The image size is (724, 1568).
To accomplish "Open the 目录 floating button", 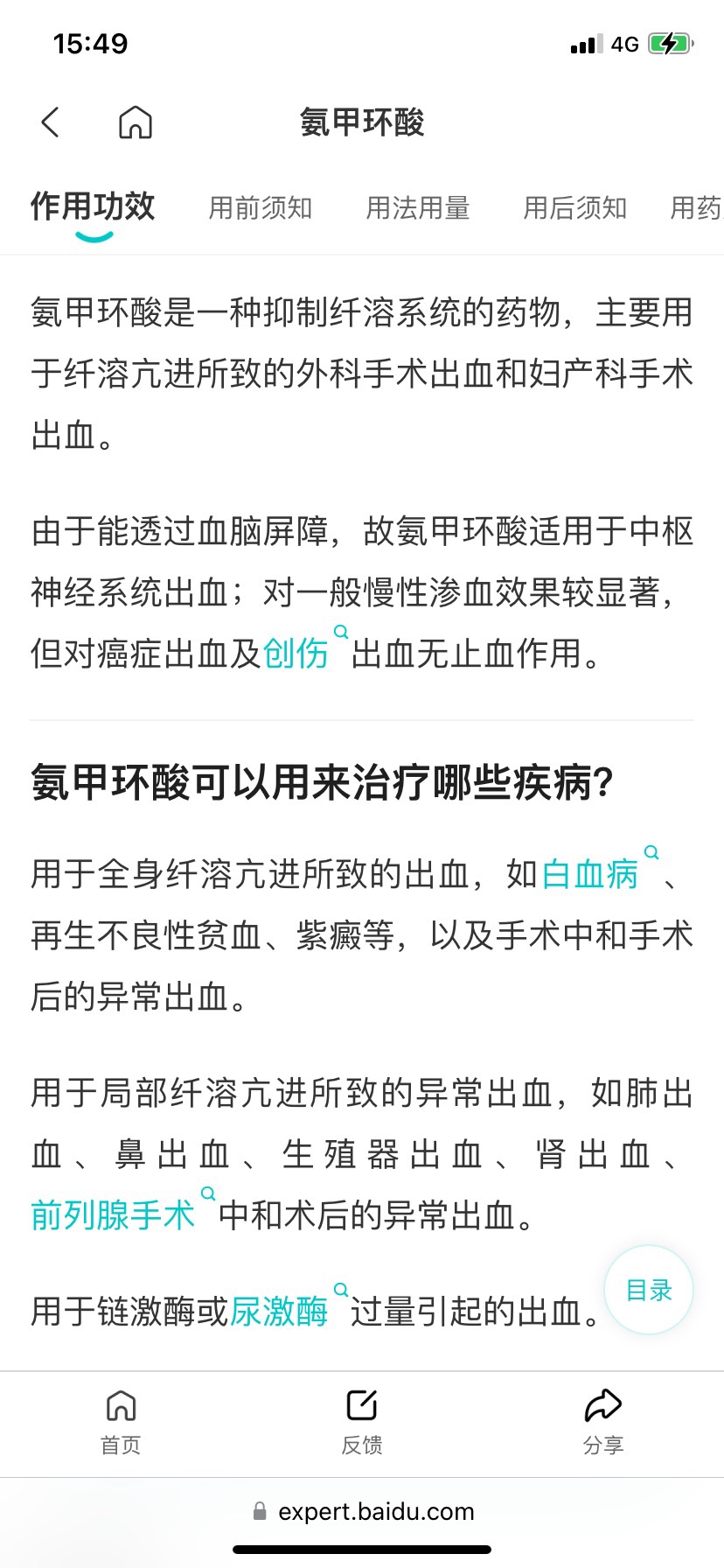I will 649,1290.
